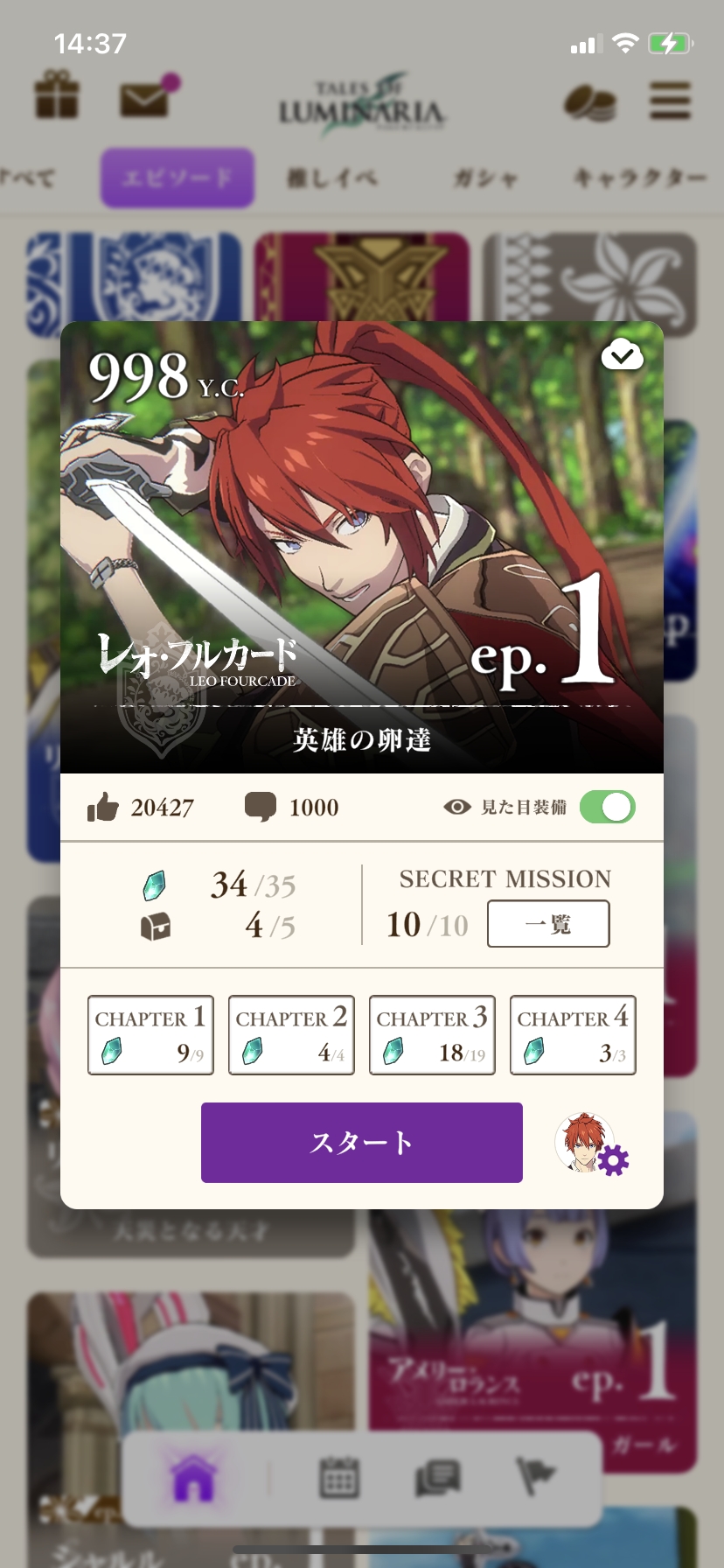724x1568 pixels.
Task: Select Chapter 2
Action: click(291, 1034)
